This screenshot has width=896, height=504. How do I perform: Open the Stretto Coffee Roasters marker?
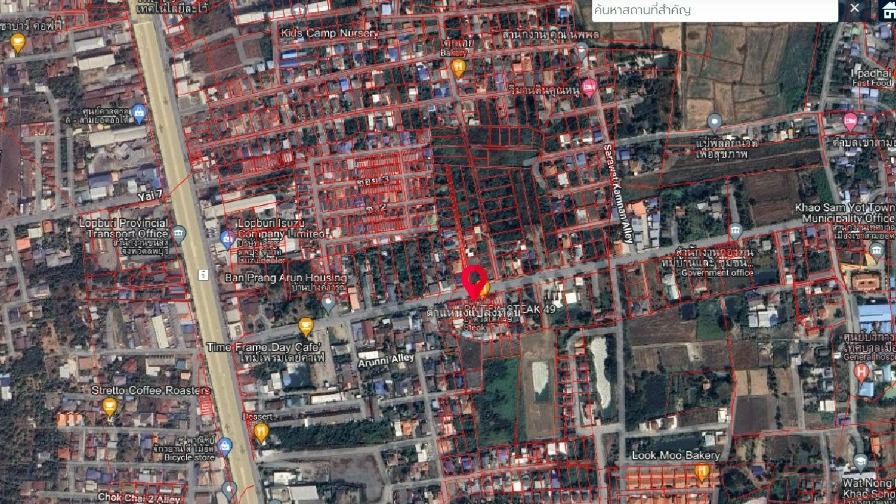click(110, 407)
